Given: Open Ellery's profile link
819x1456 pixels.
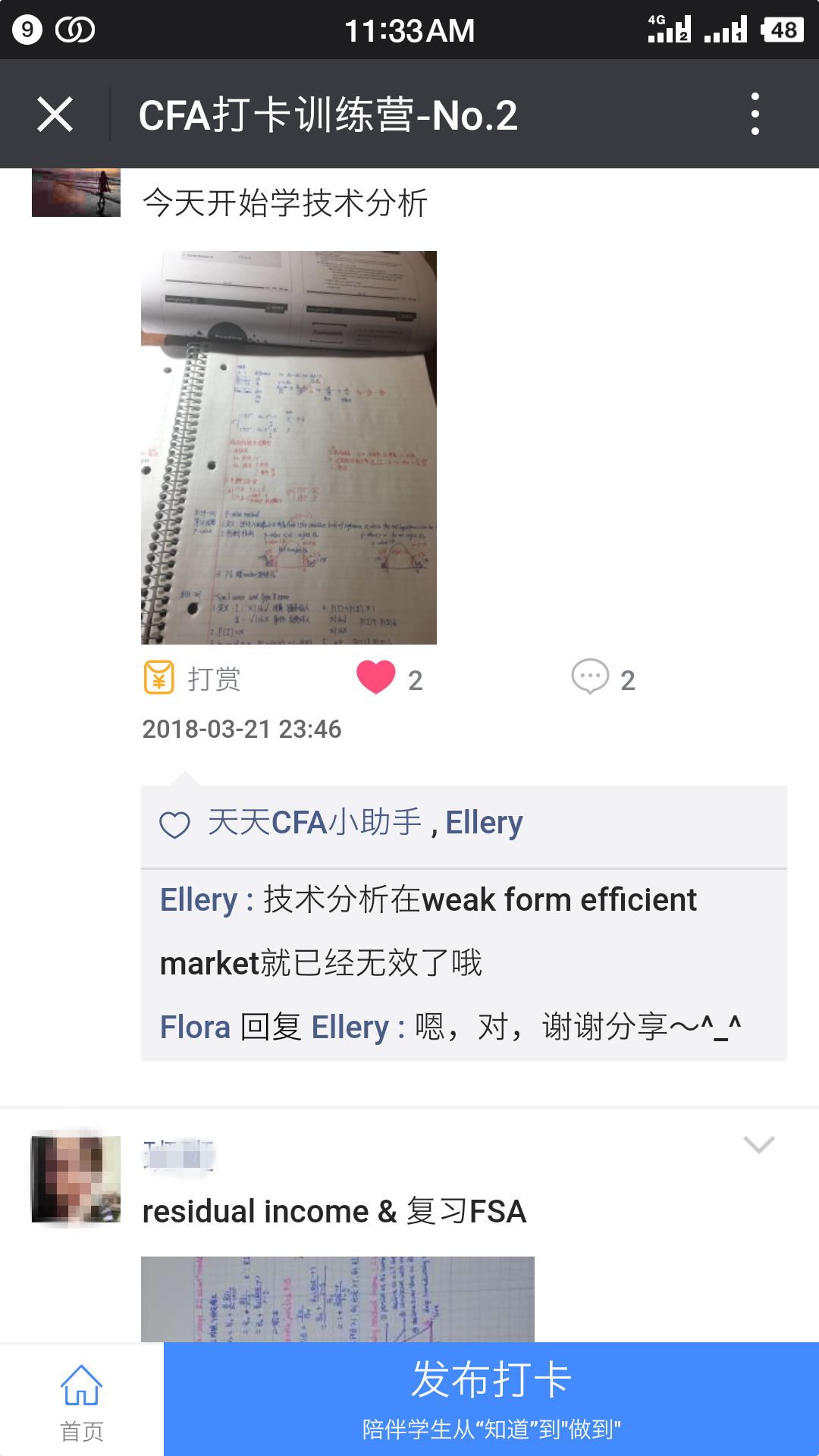Looking at the screenshot, I should pyautogui.click(x=484, y=824).
